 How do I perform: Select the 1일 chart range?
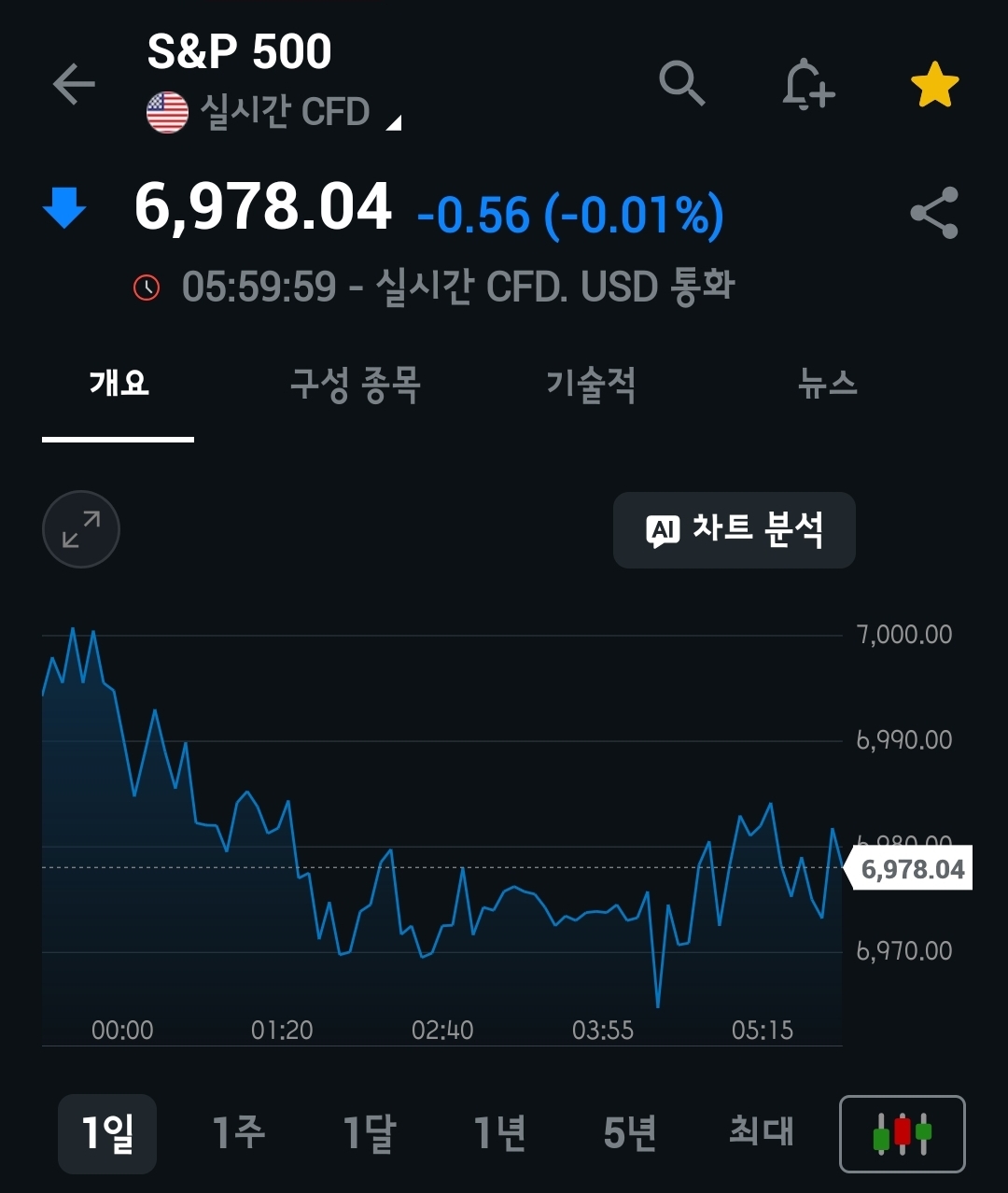coord(107,1133)
